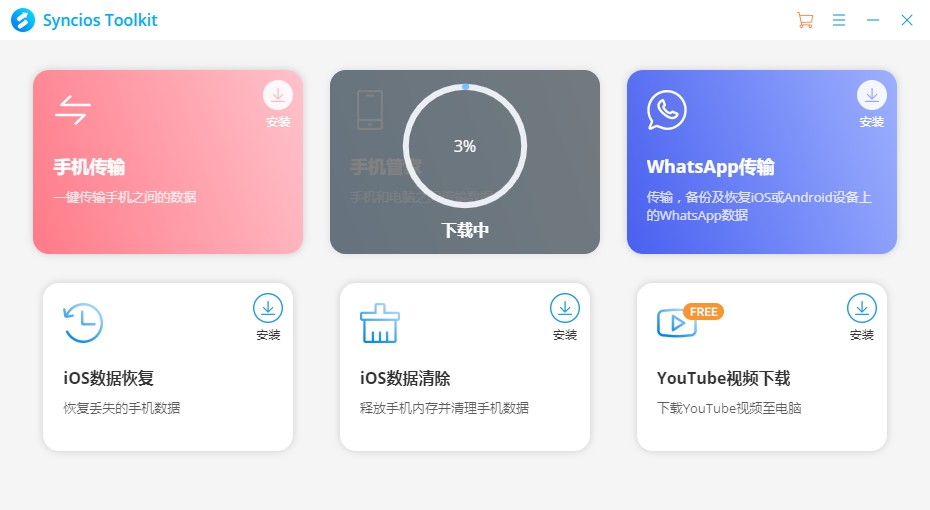The width and height of the screenshot is (930, 510).
Task: Tap the downloading 手机管家 card
Action: tap(465, 162)
